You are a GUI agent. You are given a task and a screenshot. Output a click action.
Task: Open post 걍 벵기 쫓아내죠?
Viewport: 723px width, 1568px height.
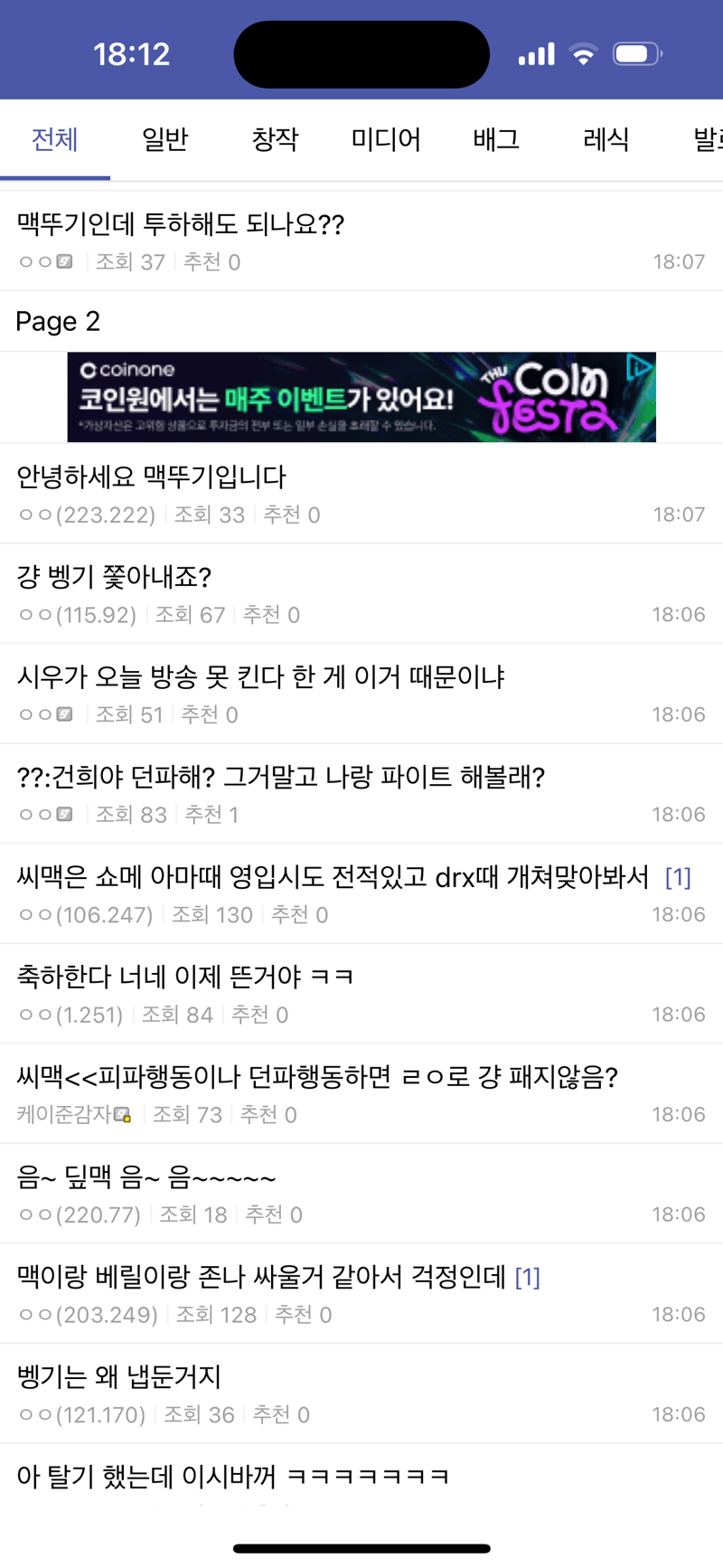coord(114,577)
